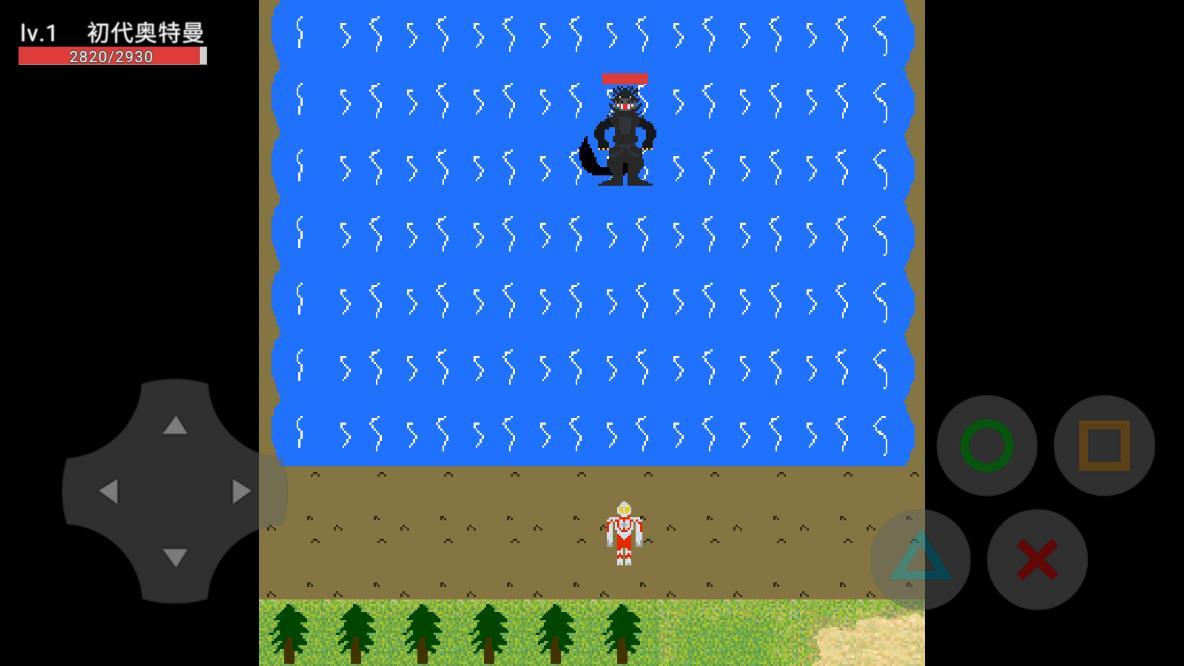Tap the left arrow on the D-pad
The width and height of the screenshot is (1184, 666).
(108, 491)
